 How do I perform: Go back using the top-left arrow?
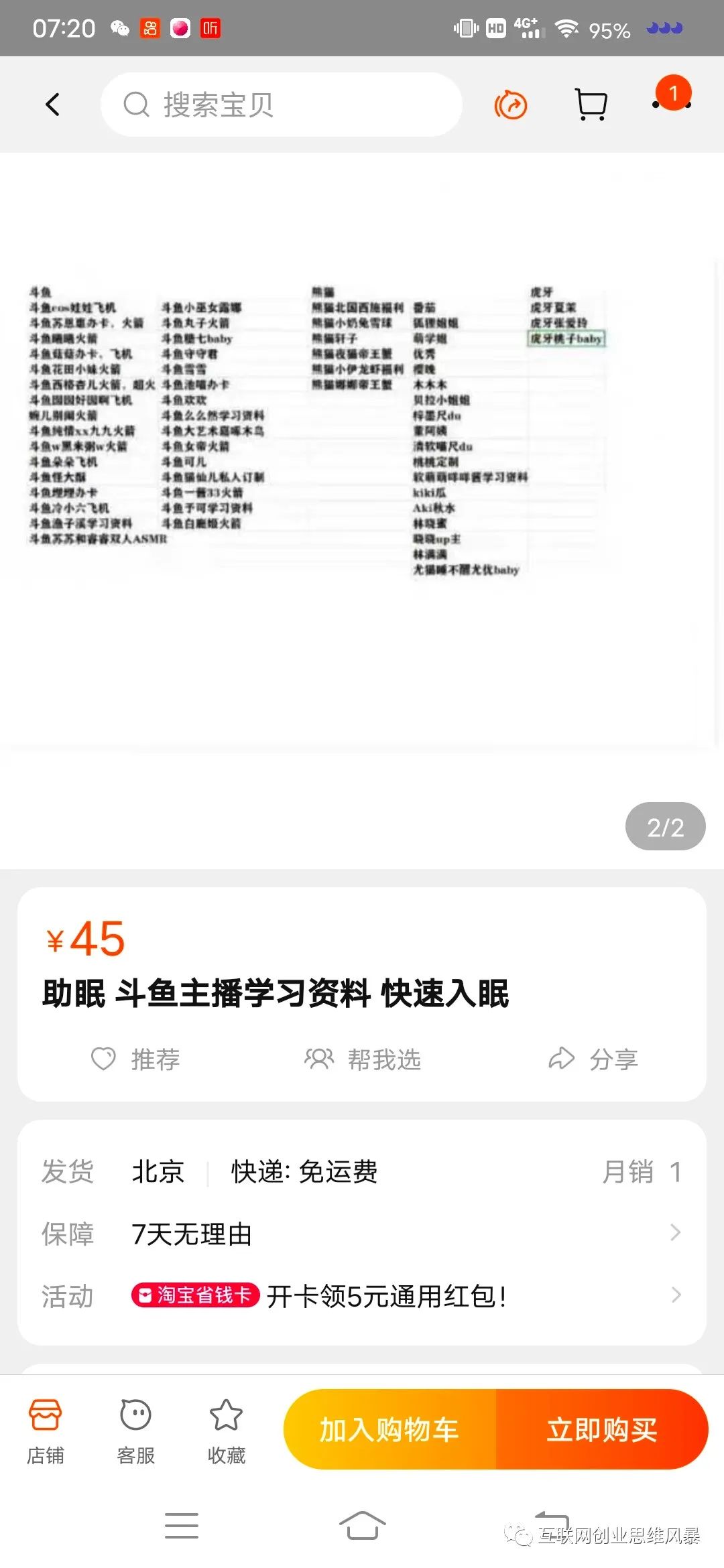(52, 105)
